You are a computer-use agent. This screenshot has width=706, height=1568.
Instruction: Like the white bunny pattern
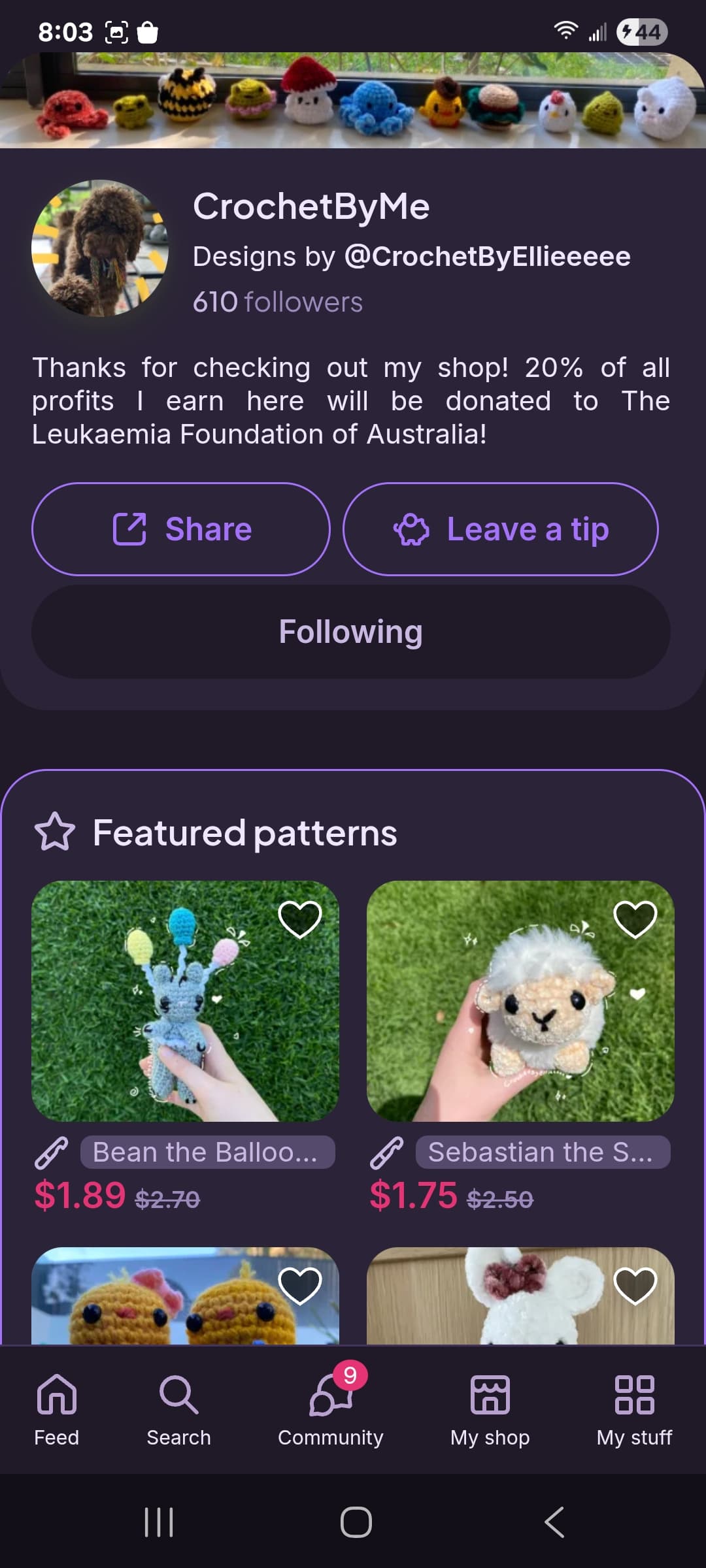(635, 1285)
